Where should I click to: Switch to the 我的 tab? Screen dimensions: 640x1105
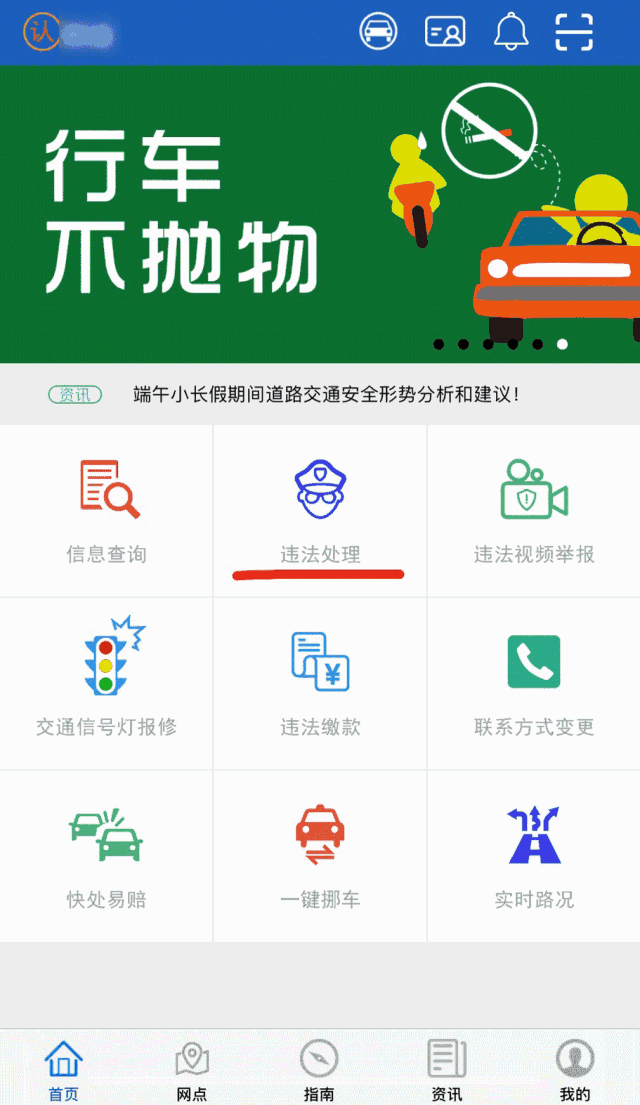[x=575, y=1069]
